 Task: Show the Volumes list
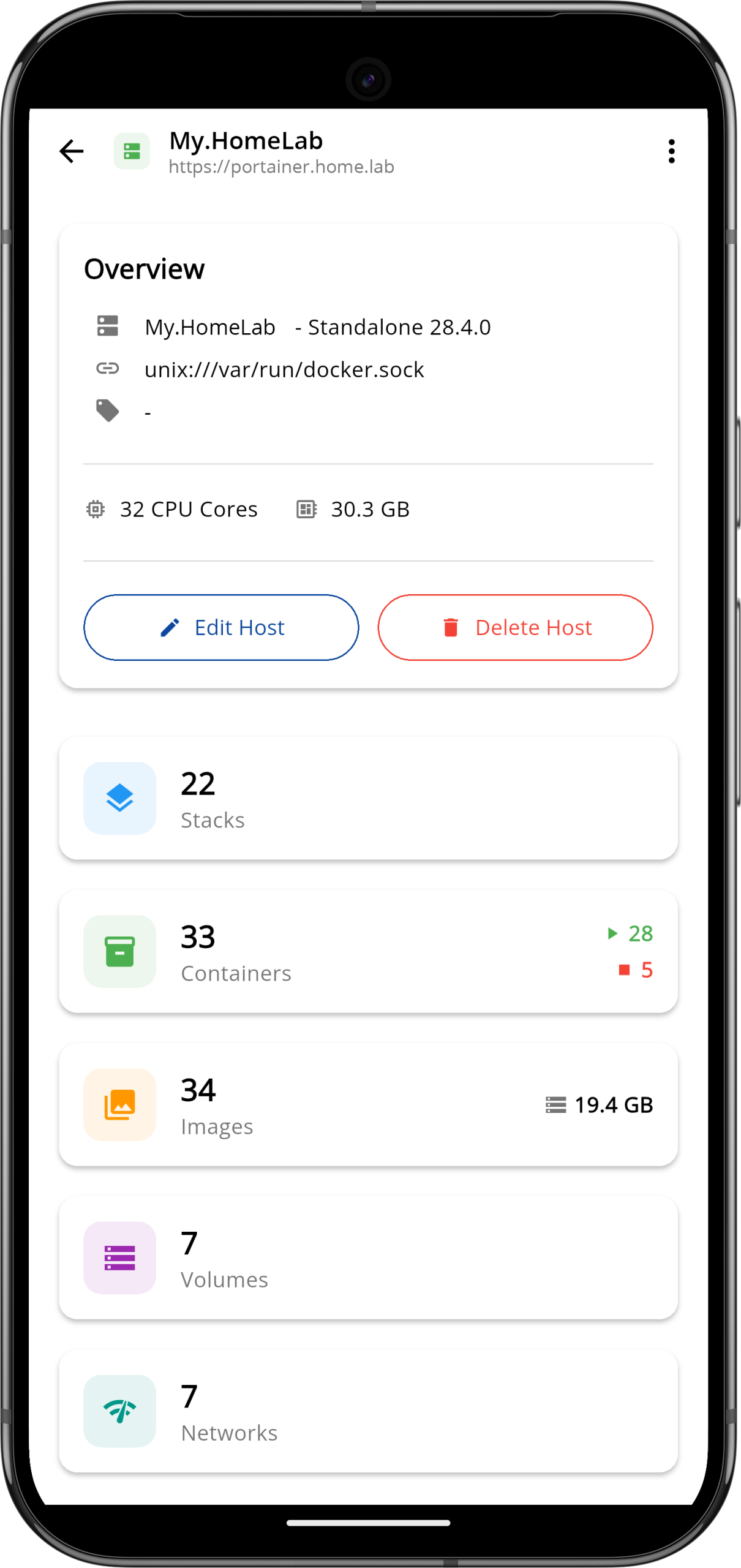coord(367,1257)
